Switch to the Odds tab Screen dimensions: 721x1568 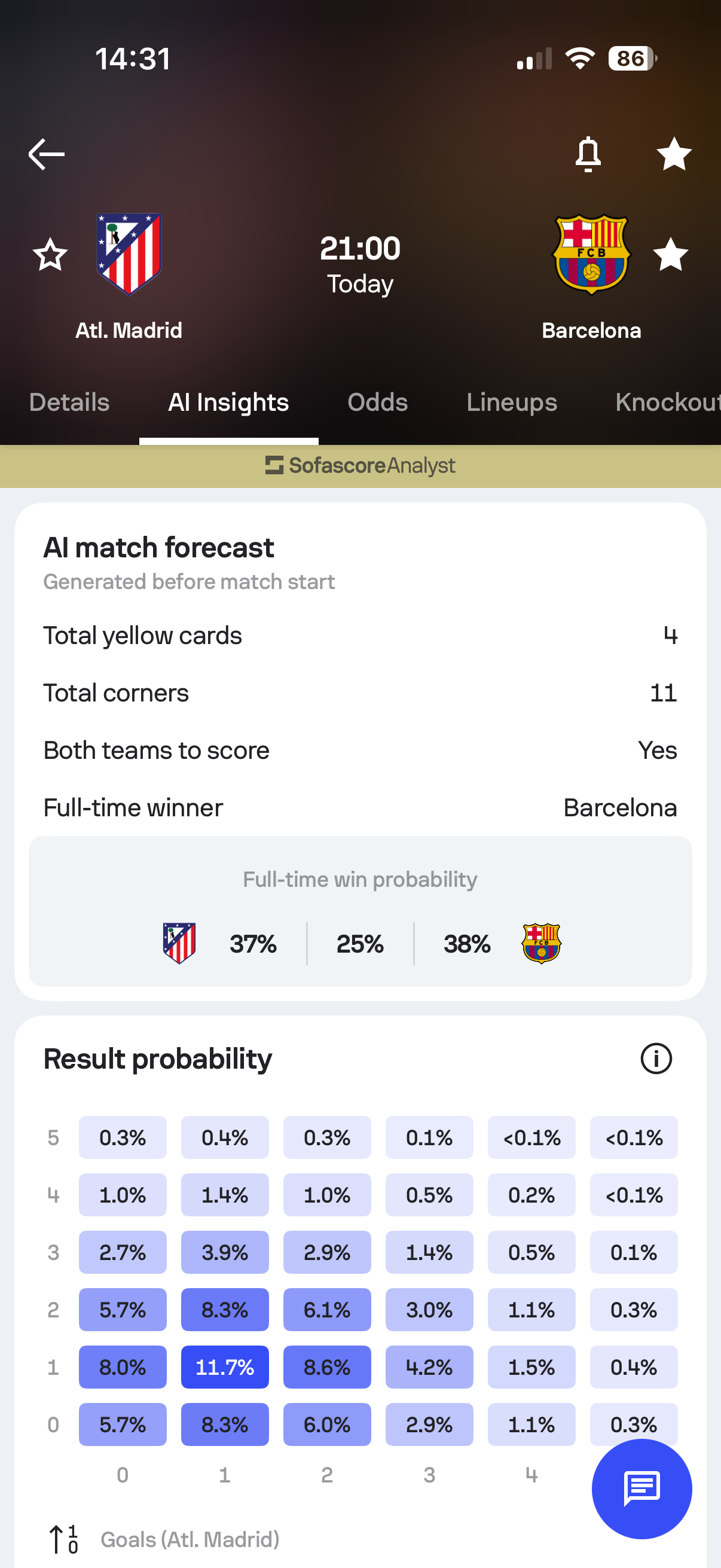point(377,402)
